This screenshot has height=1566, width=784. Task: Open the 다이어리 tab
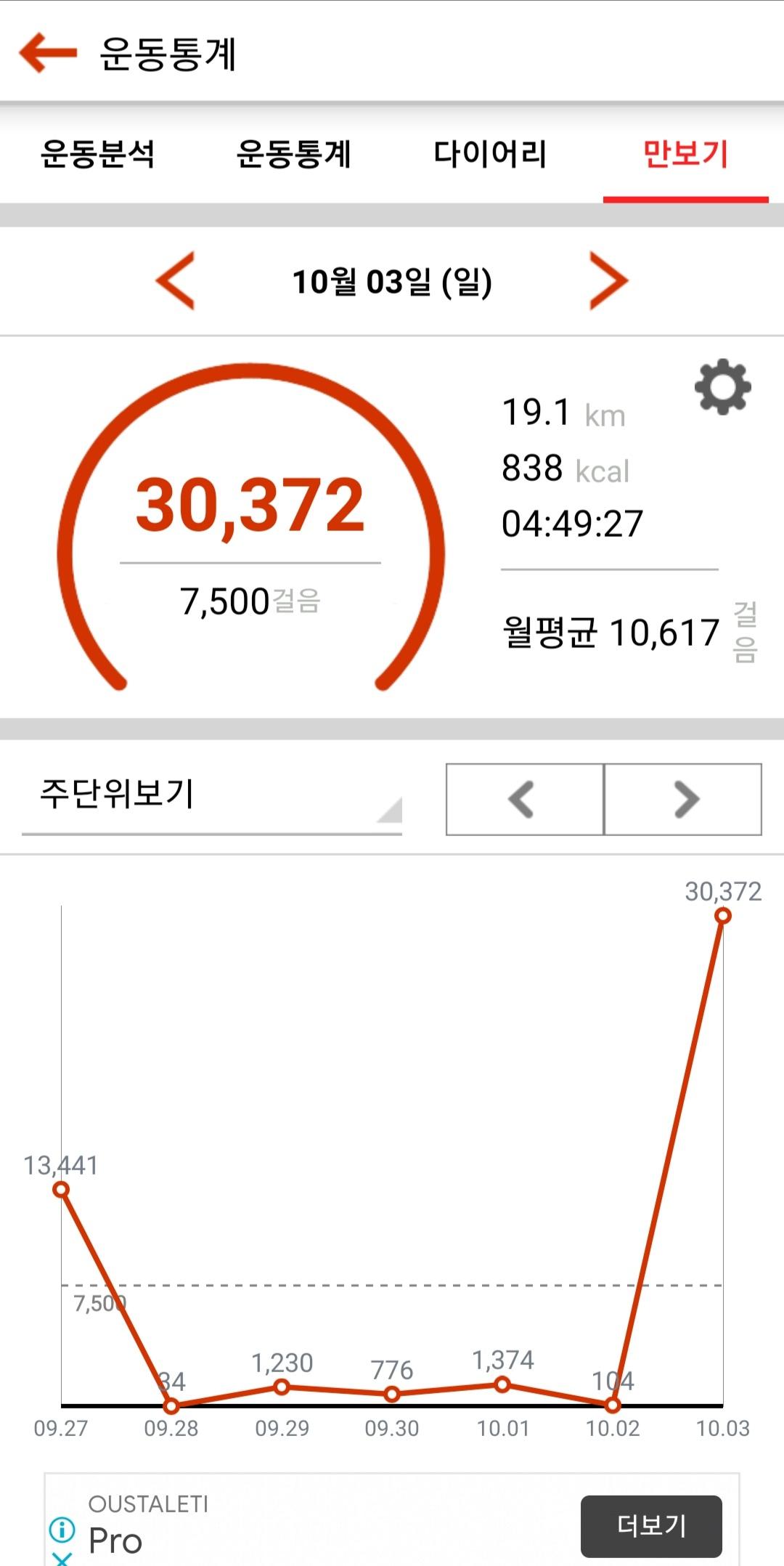tap(490, 154)
